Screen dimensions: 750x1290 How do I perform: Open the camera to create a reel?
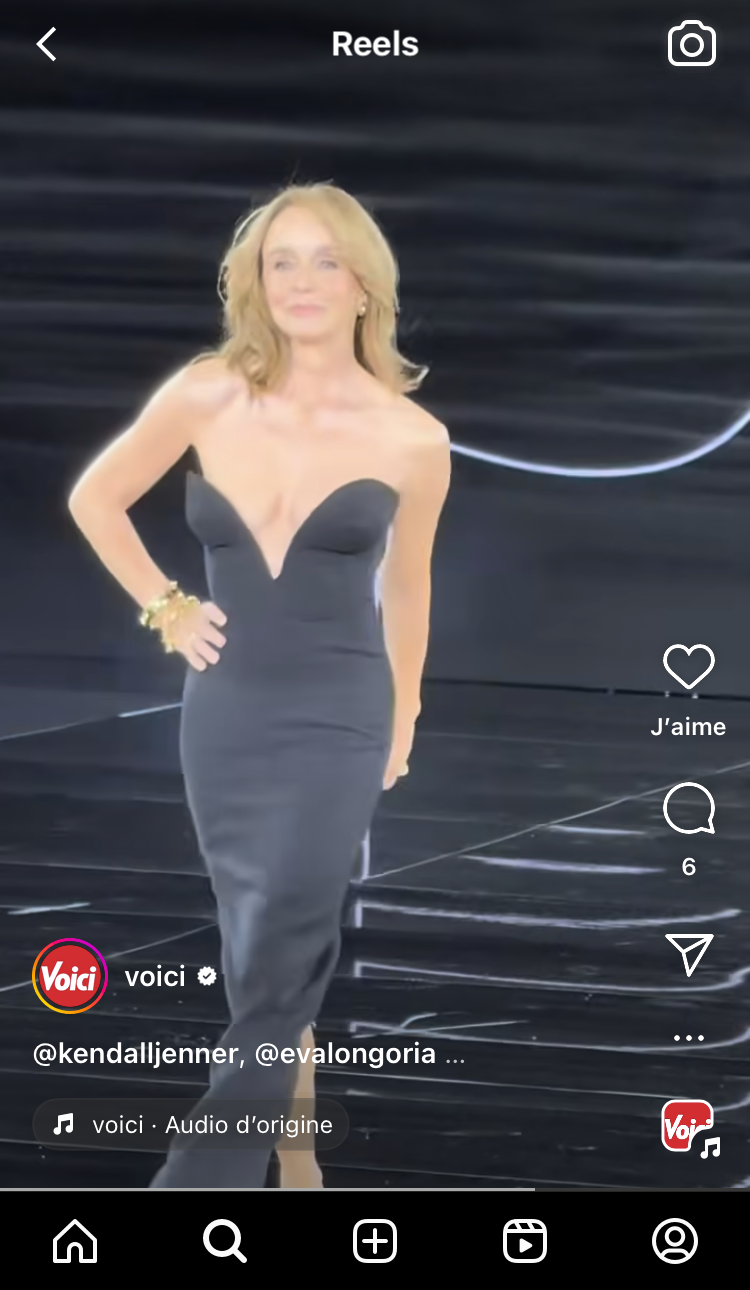(x=691, y=44)
